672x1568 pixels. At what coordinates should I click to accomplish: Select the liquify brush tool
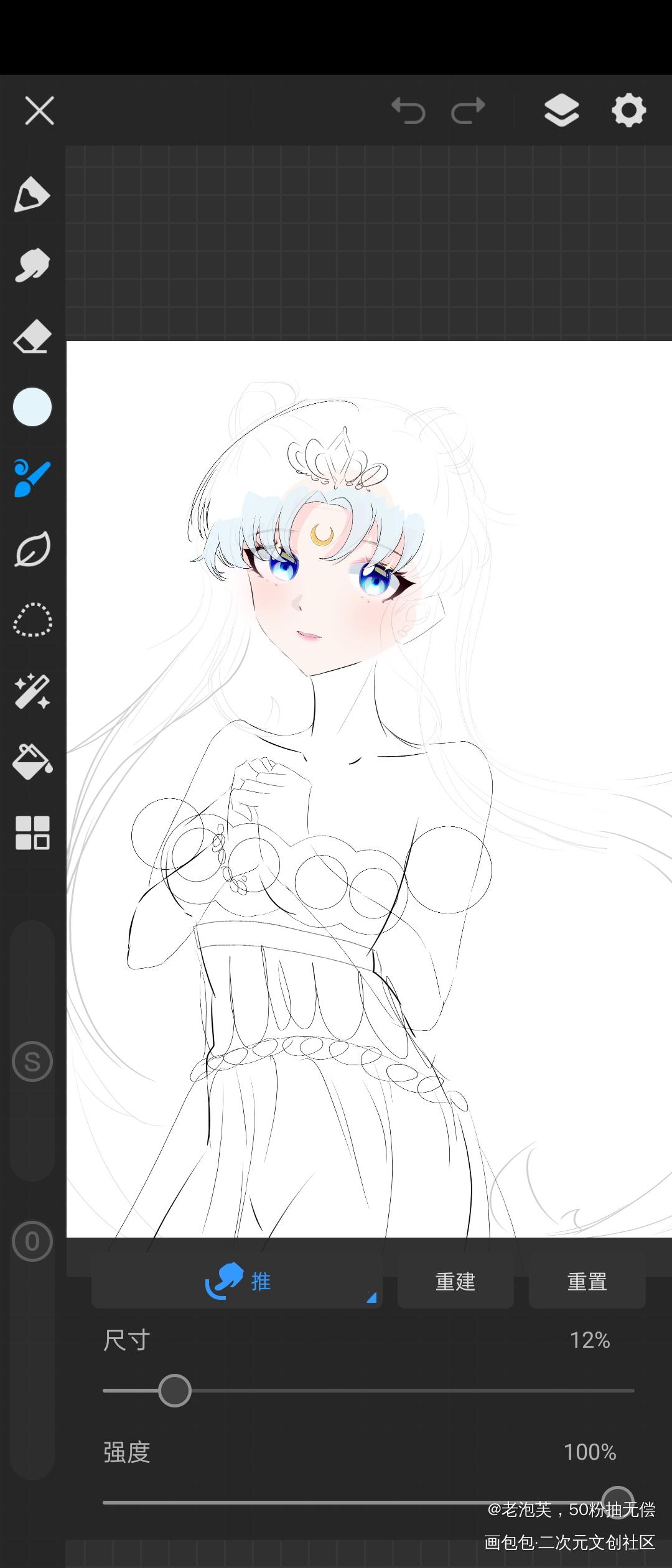coord(32,478)
